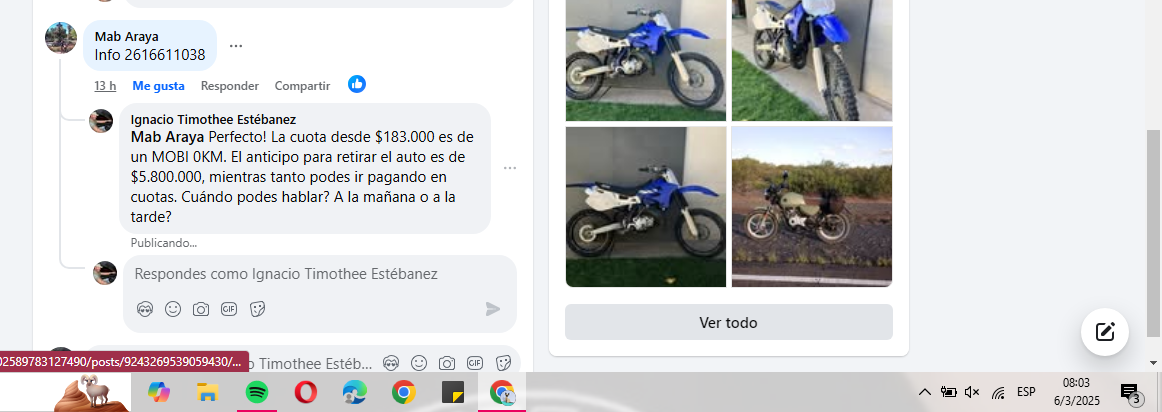The width and height of the screenshot is (1162, 412).
Task: Open Spotify from the taskbar
Action: point(256,392)
